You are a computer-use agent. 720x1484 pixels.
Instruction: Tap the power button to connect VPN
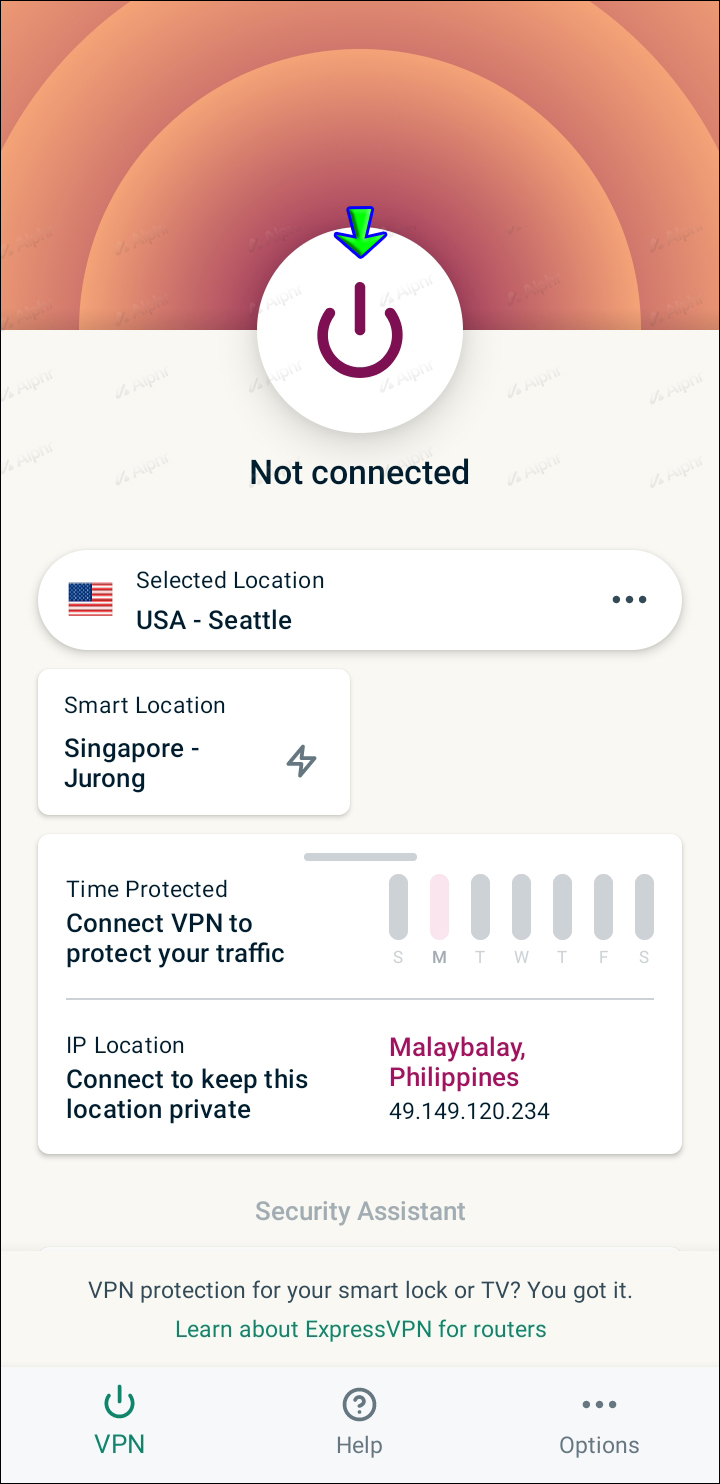tap(360, 330)
